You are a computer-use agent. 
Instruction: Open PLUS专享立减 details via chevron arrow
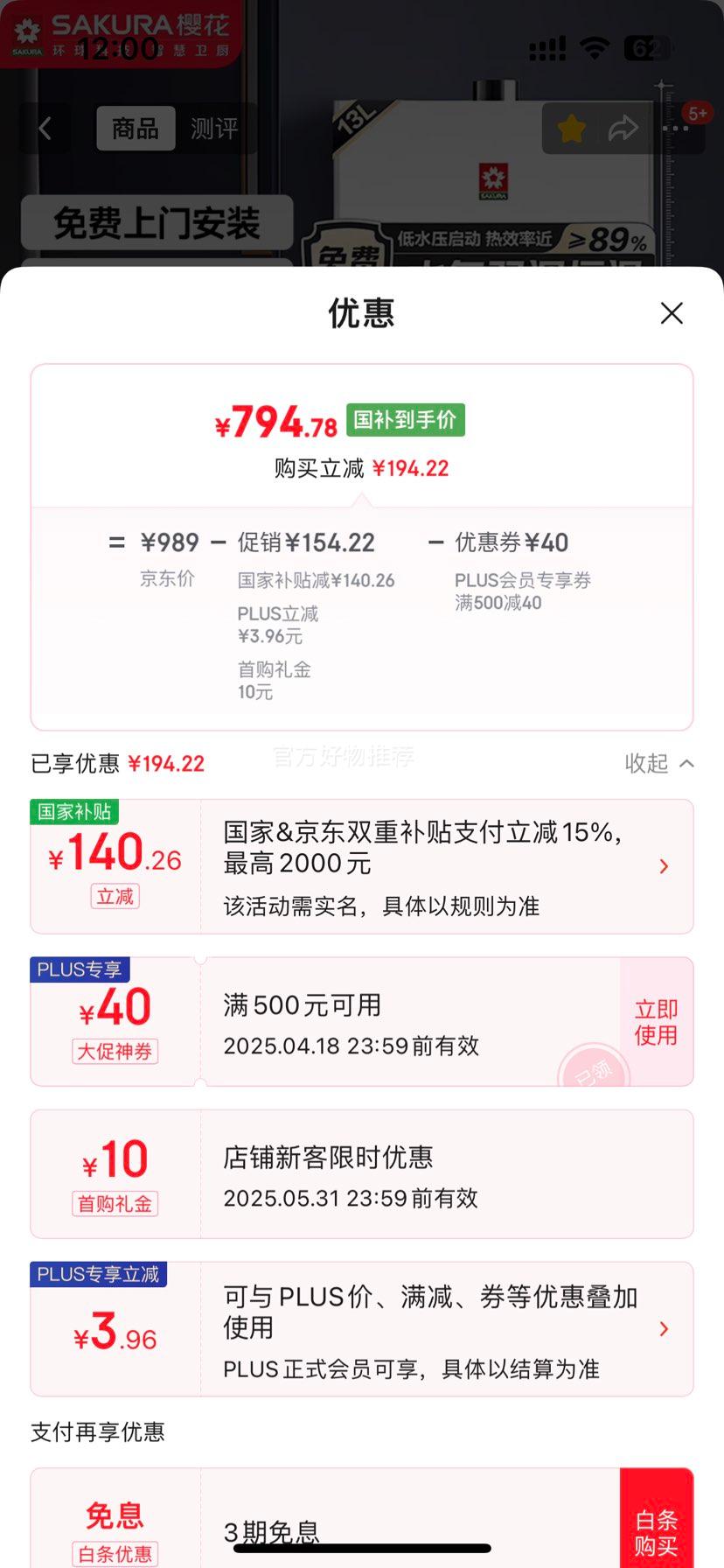[664, 1328]
